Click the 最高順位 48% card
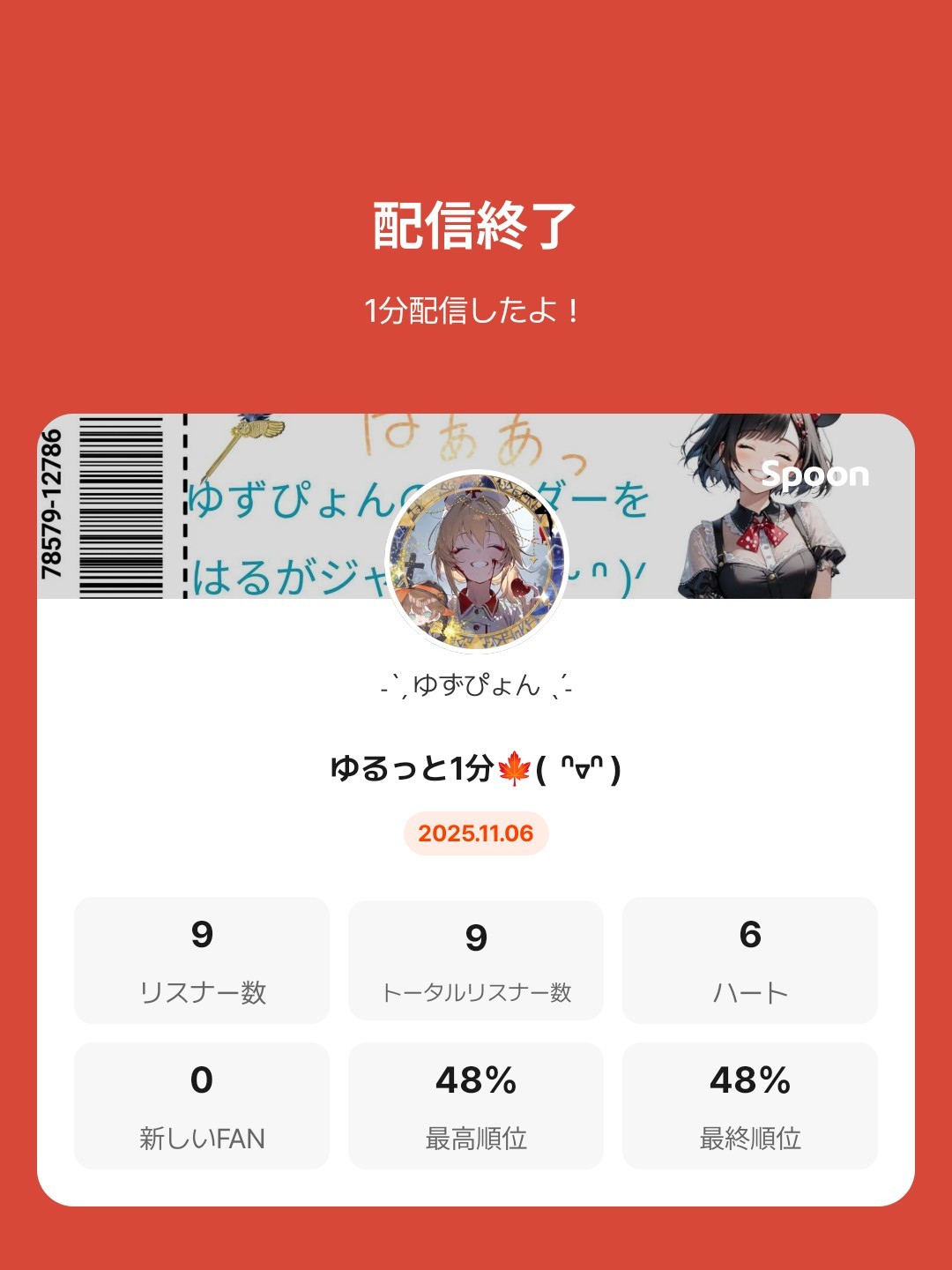 click(x=475, y=1104)
